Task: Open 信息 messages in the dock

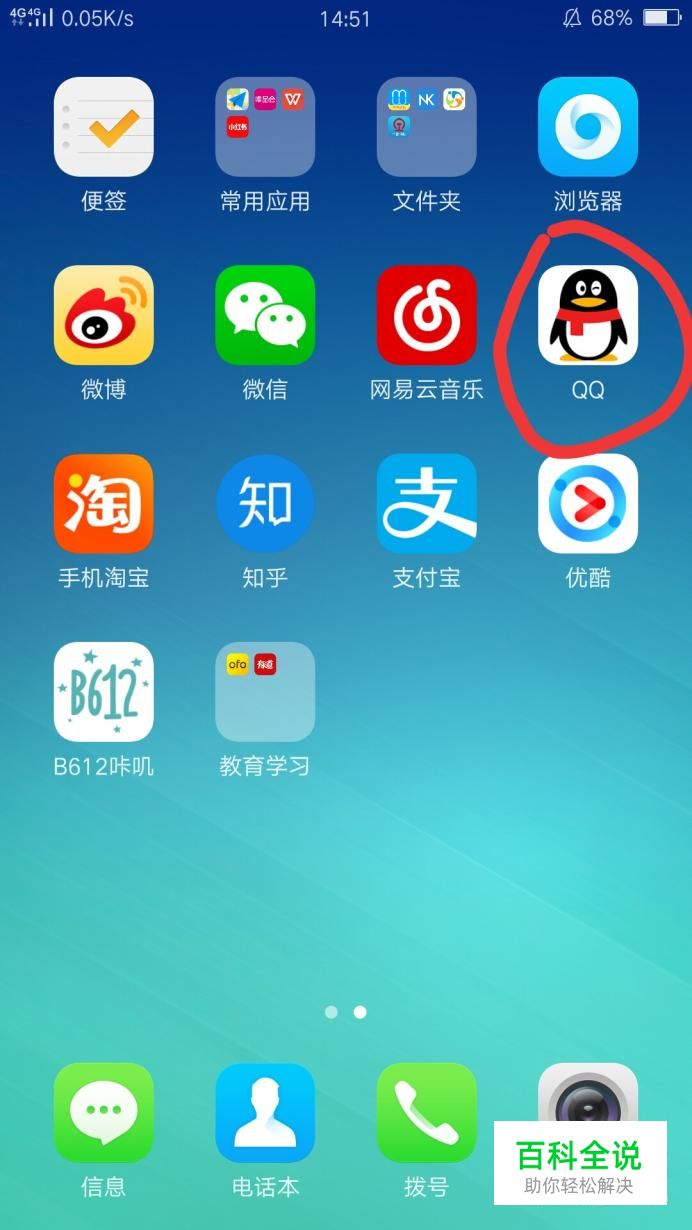Action: (x=103, y=1112)
